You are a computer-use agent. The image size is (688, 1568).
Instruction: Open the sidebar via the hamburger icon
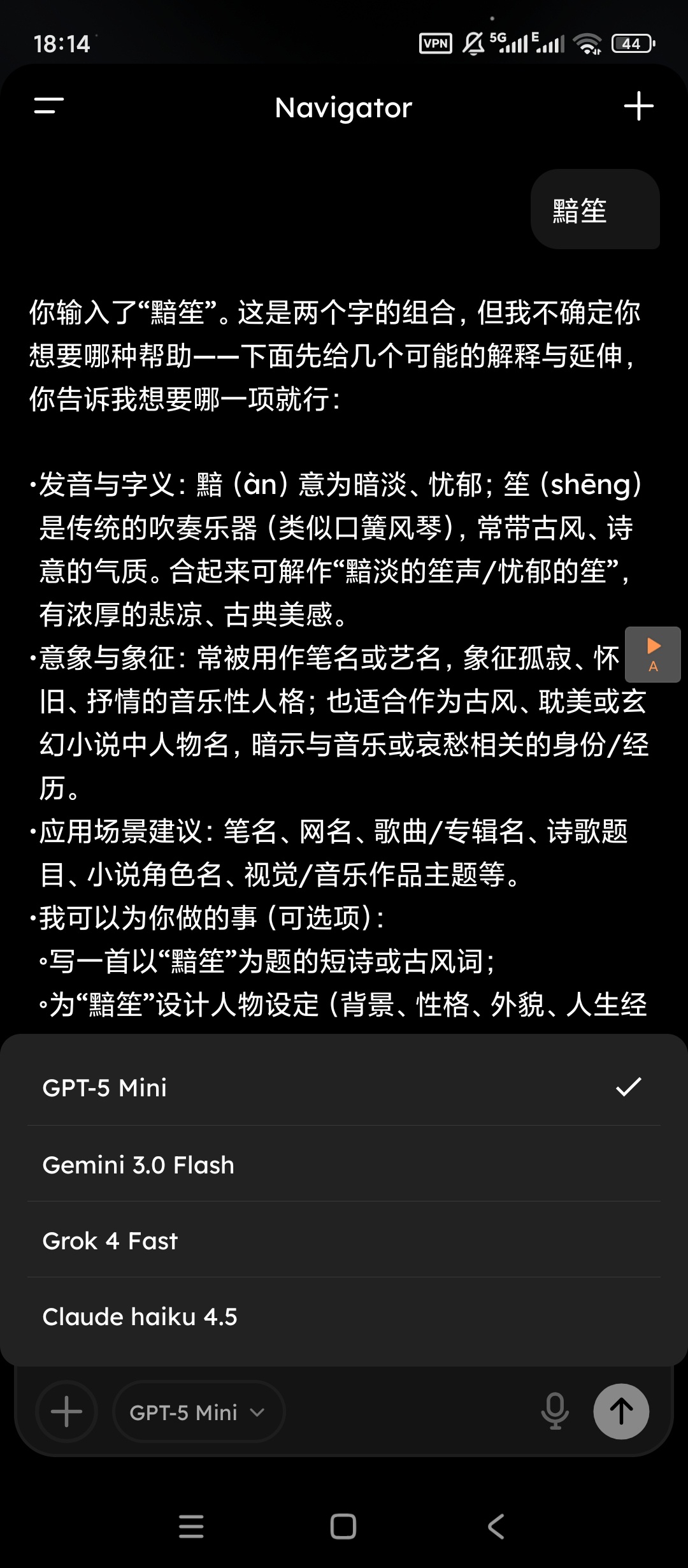click(x=48, y=107)
